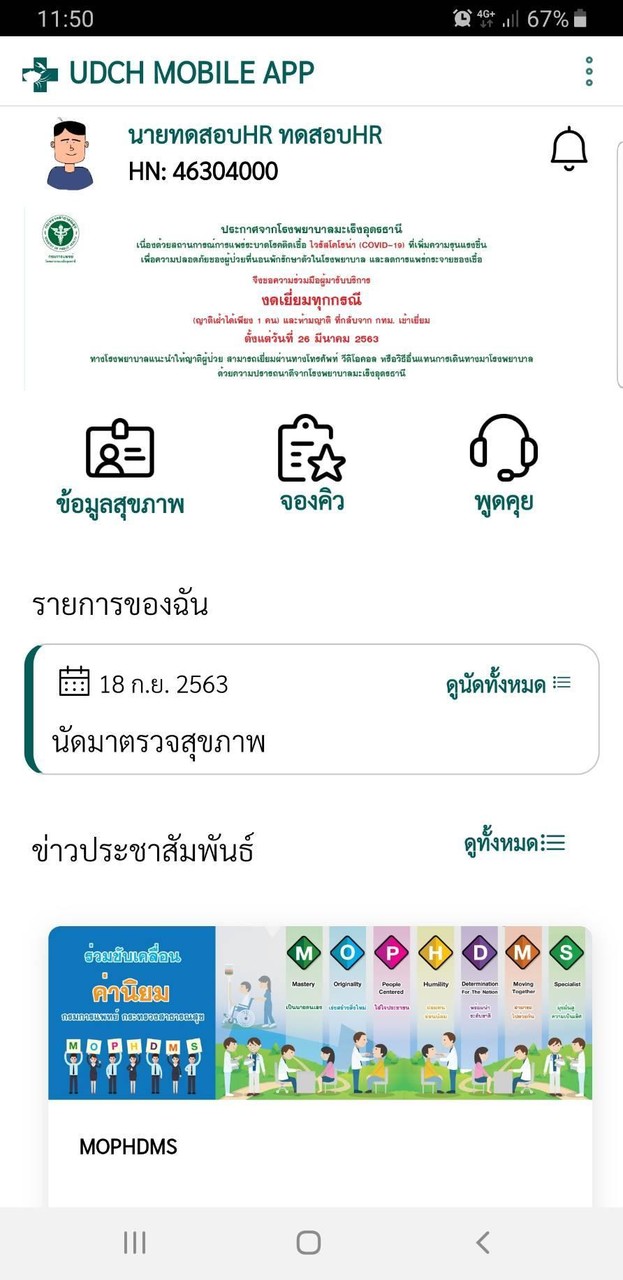Go back using system back button
Screen dimensions: 623x1280
tap(483, 1242)
